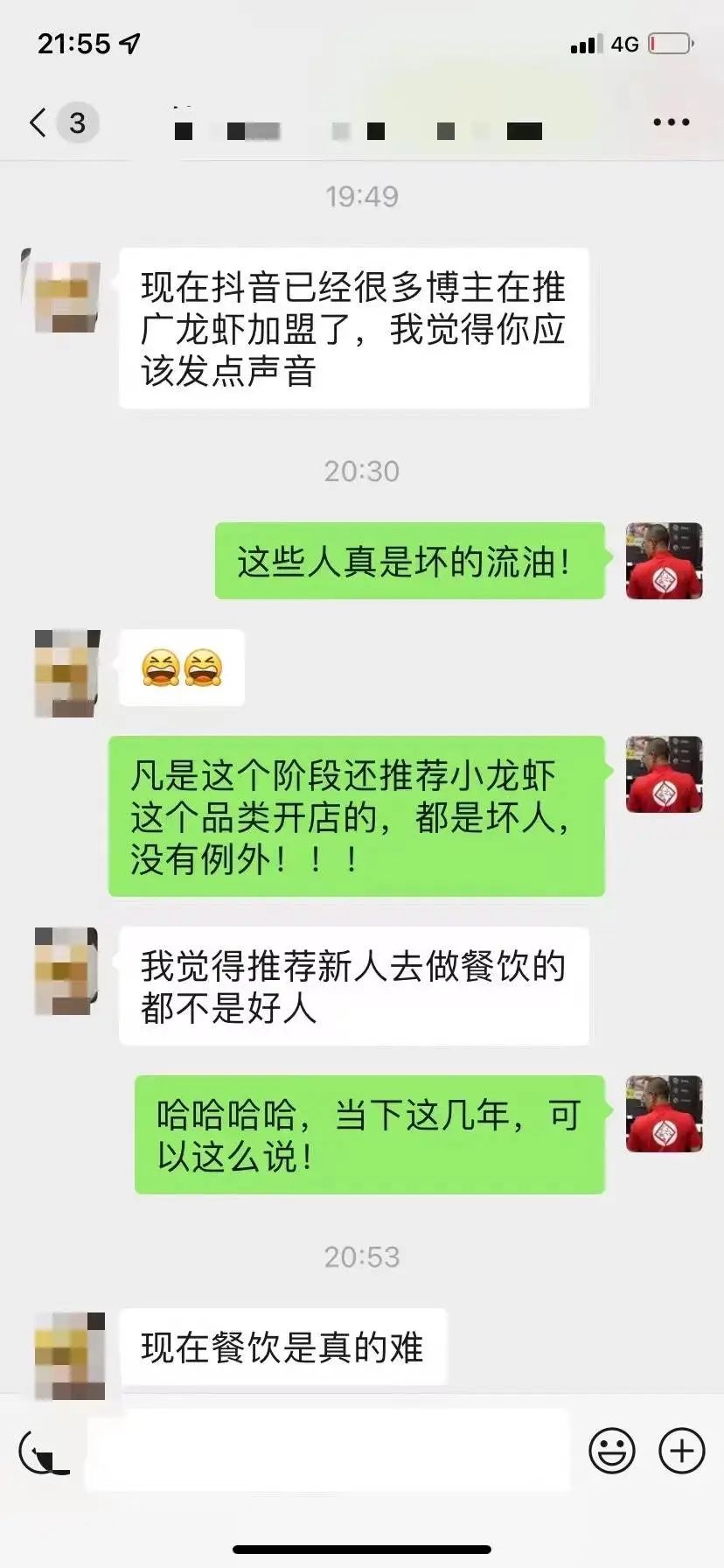Switch to voice message input
Image resolution: width=724 pixels, height=1568 pixels.
coord(44,1452)
